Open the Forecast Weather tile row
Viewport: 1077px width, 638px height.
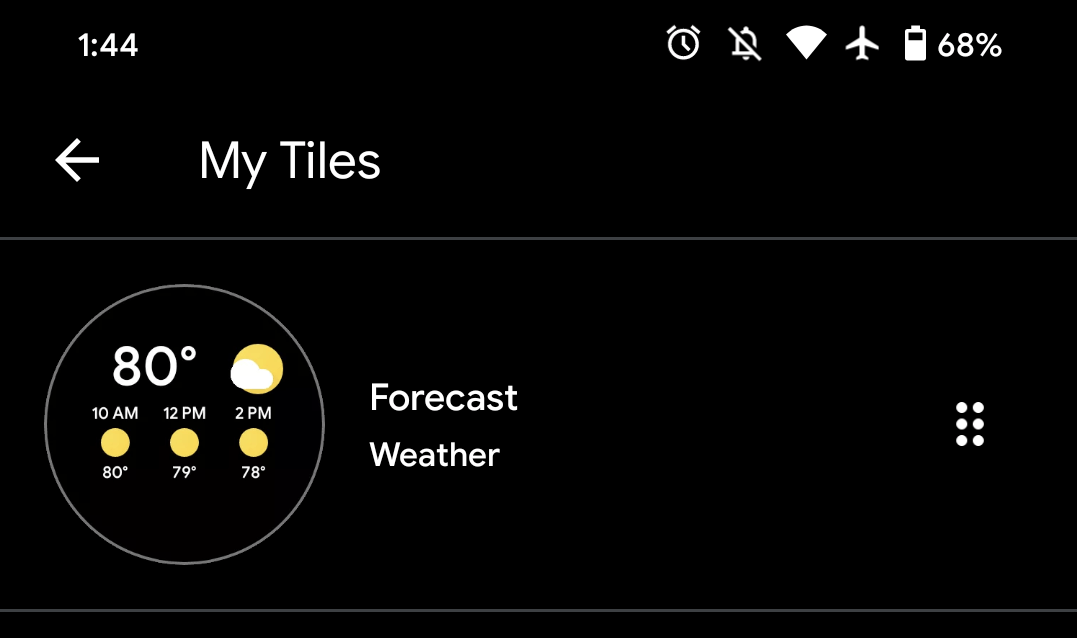click(444, 425)
